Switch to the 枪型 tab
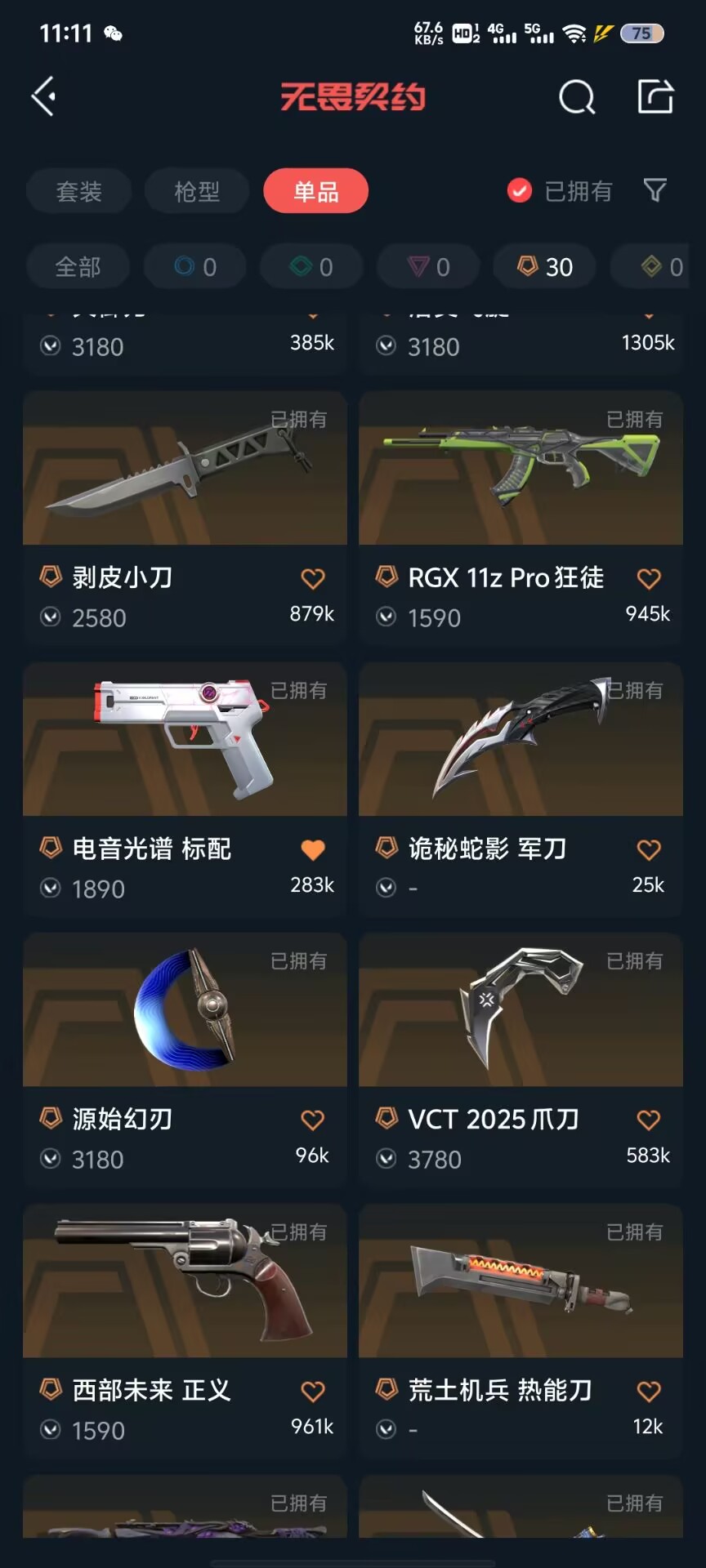706x1568 pixels. [197, 191]
